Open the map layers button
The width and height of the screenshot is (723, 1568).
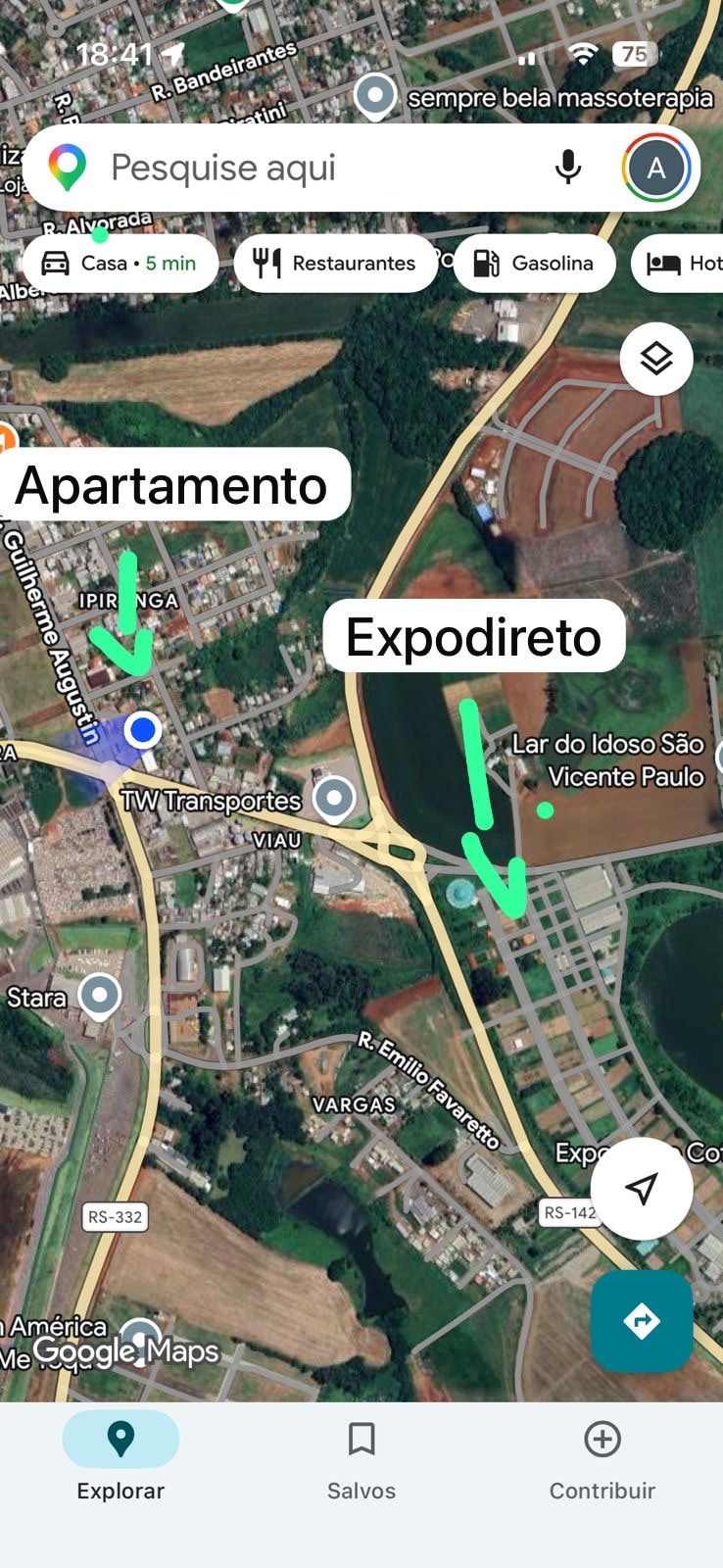click(x=656, y=359)
